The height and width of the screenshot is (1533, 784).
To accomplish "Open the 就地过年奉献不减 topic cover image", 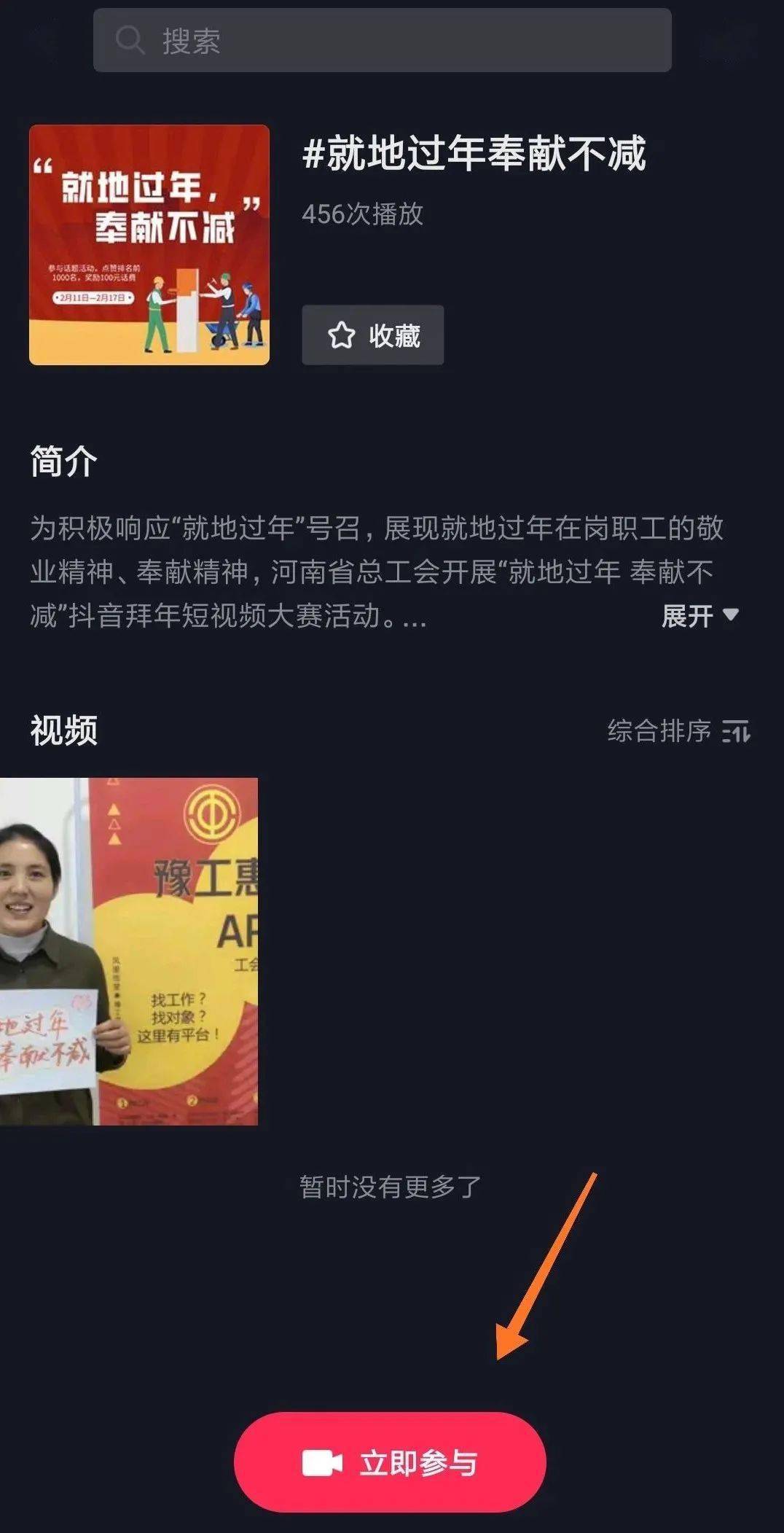I will [149, 245].
